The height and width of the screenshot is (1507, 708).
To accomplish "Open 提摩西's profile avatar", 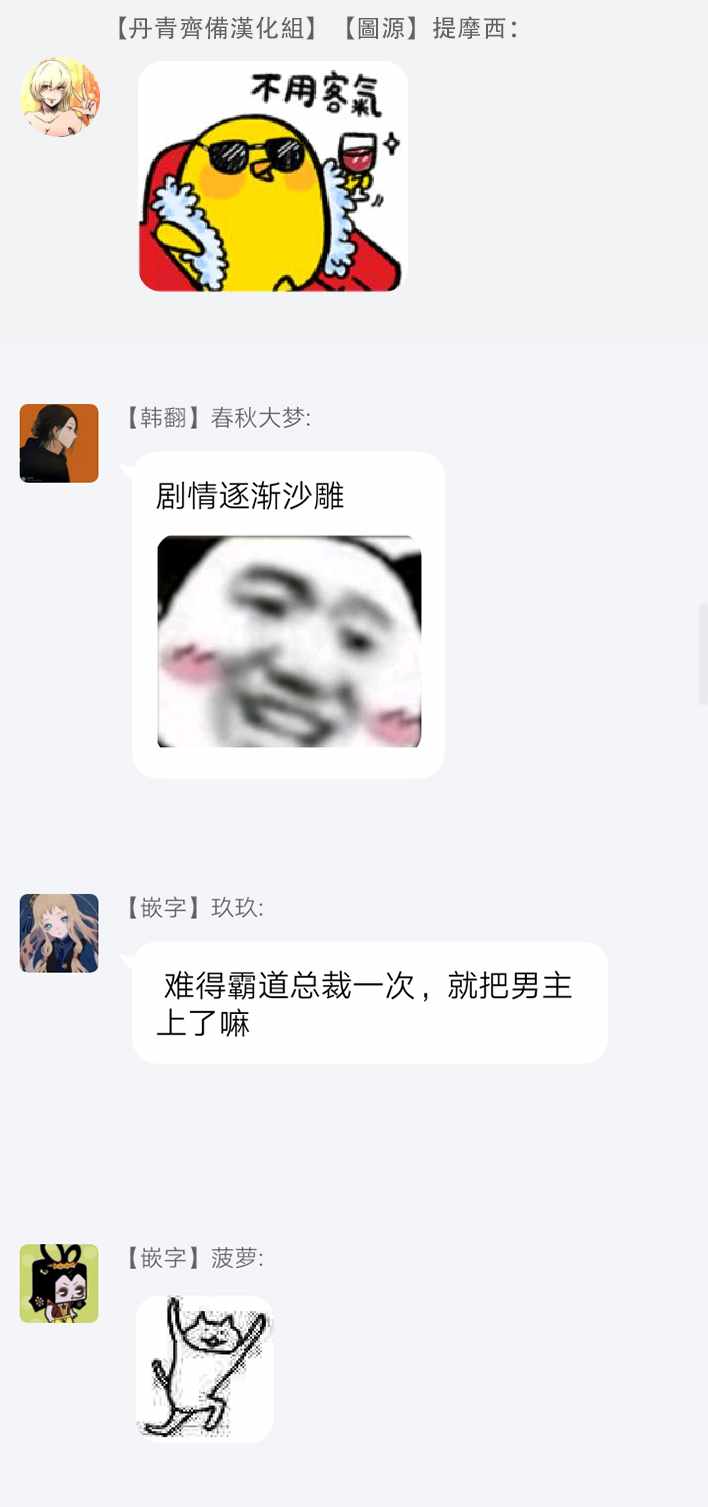I will (x=60, y=97).
